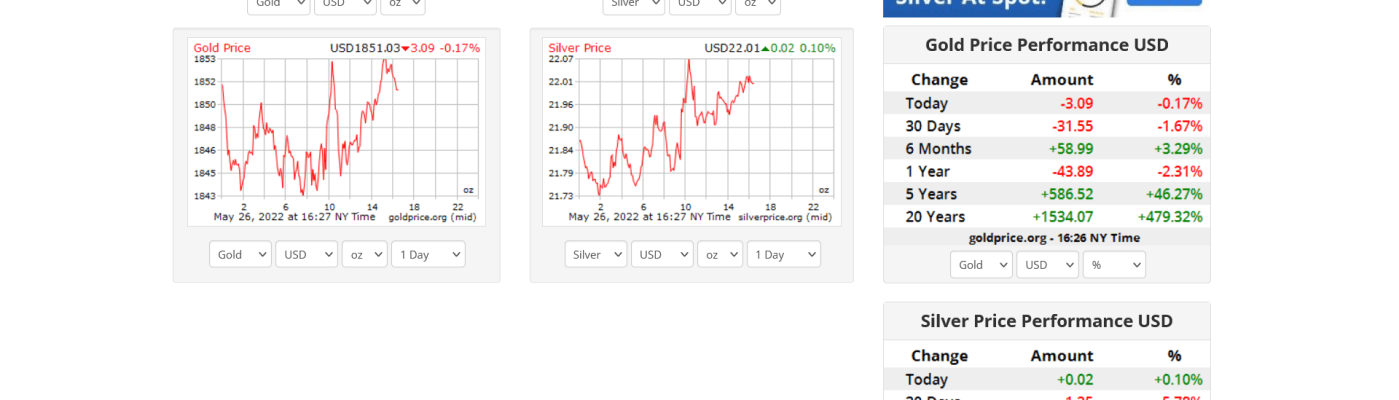Expand the oz unit dropdown below the silver chart
Image resolution: width=1399 pixels, height=400 pixels.
[719, 254]
